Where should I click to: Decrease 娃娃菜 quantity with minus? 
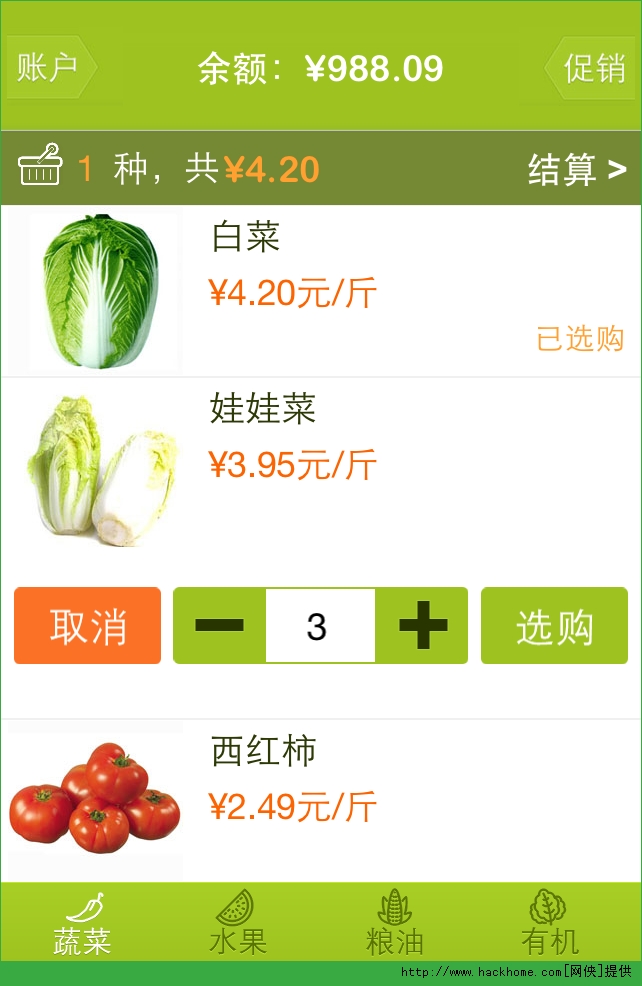click(x=220, y=626)
